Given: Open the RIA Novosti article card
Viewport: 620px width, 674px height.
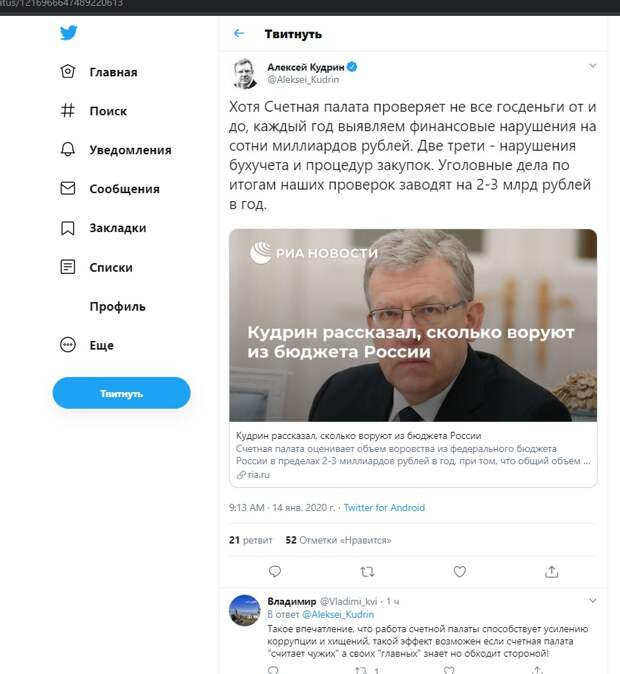Looking at the screenshot, I should (413, 357).
